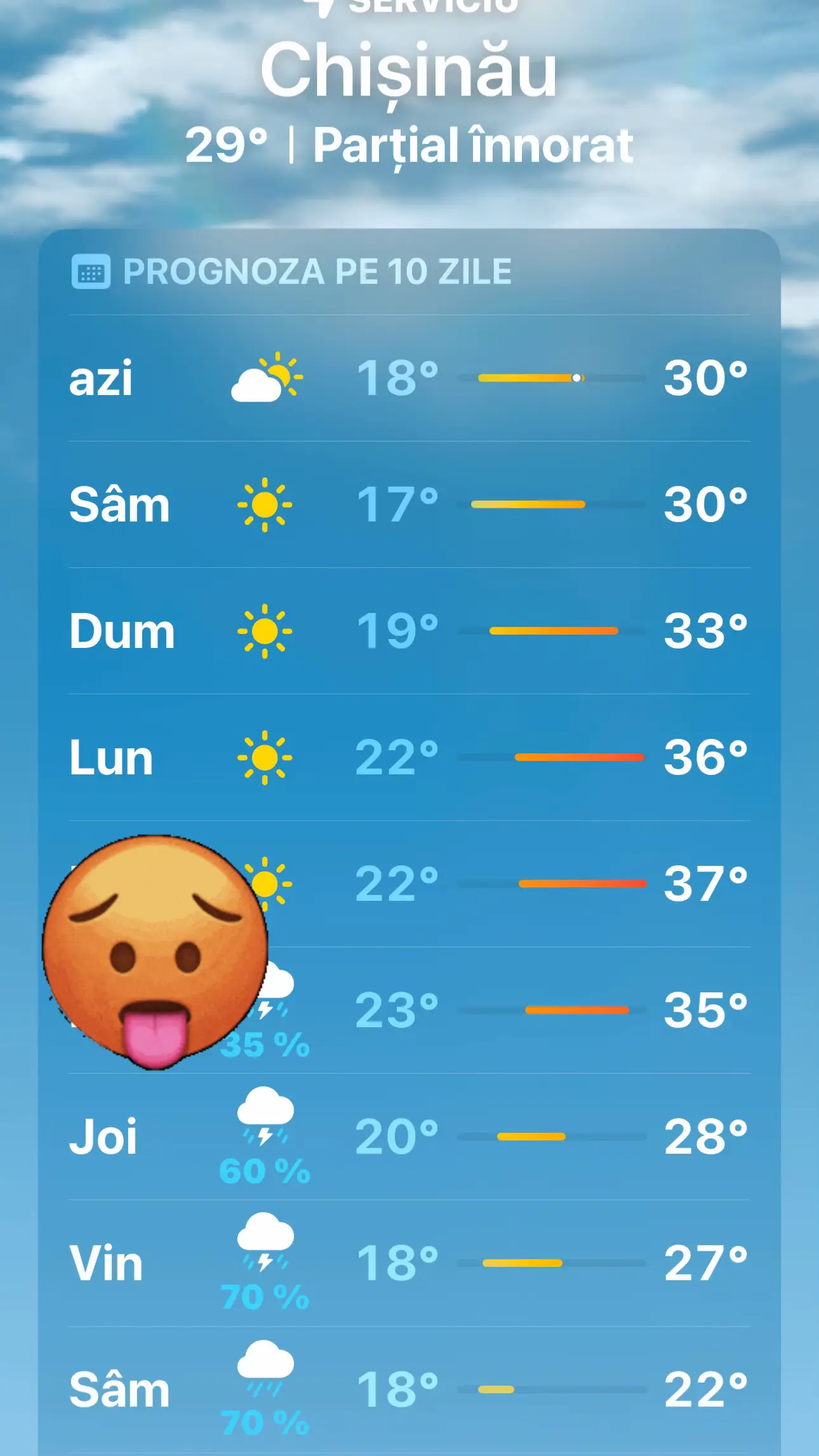Open the Joi forecast row
This screenshot has height=1456, width=819.
[409, 1137]
